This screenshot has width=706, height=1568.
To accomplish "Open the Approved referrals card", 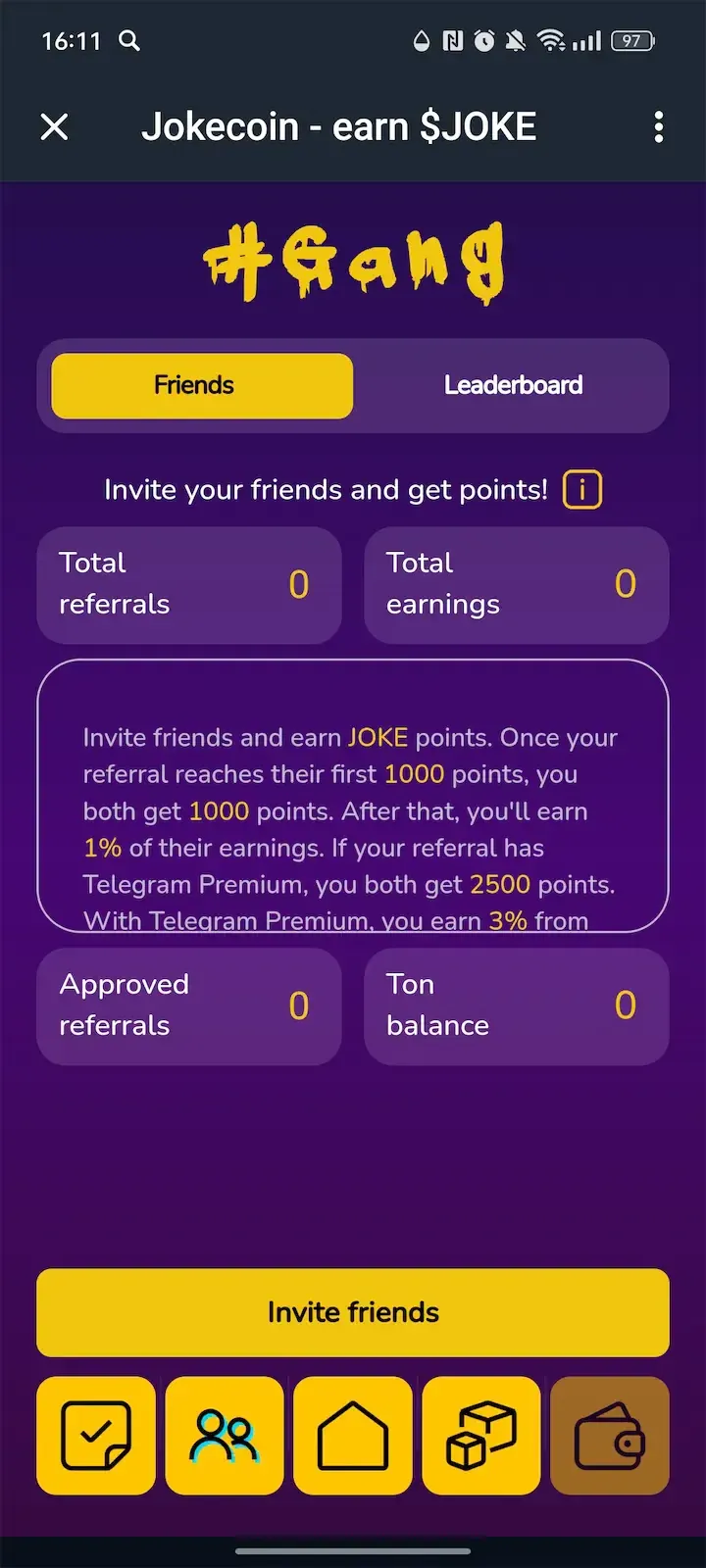I will click(x=189, y=1005).
